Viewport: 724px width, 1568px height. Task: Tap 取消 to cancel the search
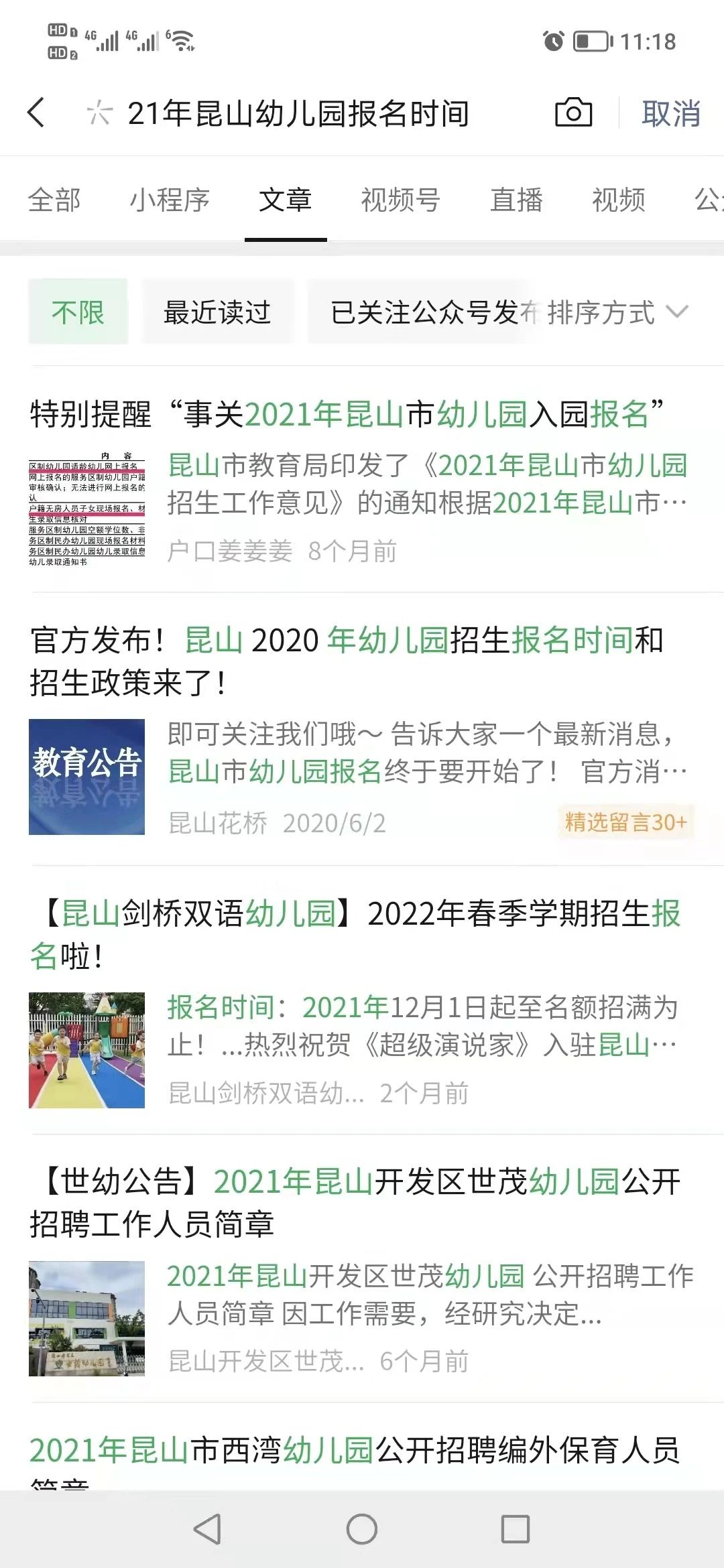670,113
